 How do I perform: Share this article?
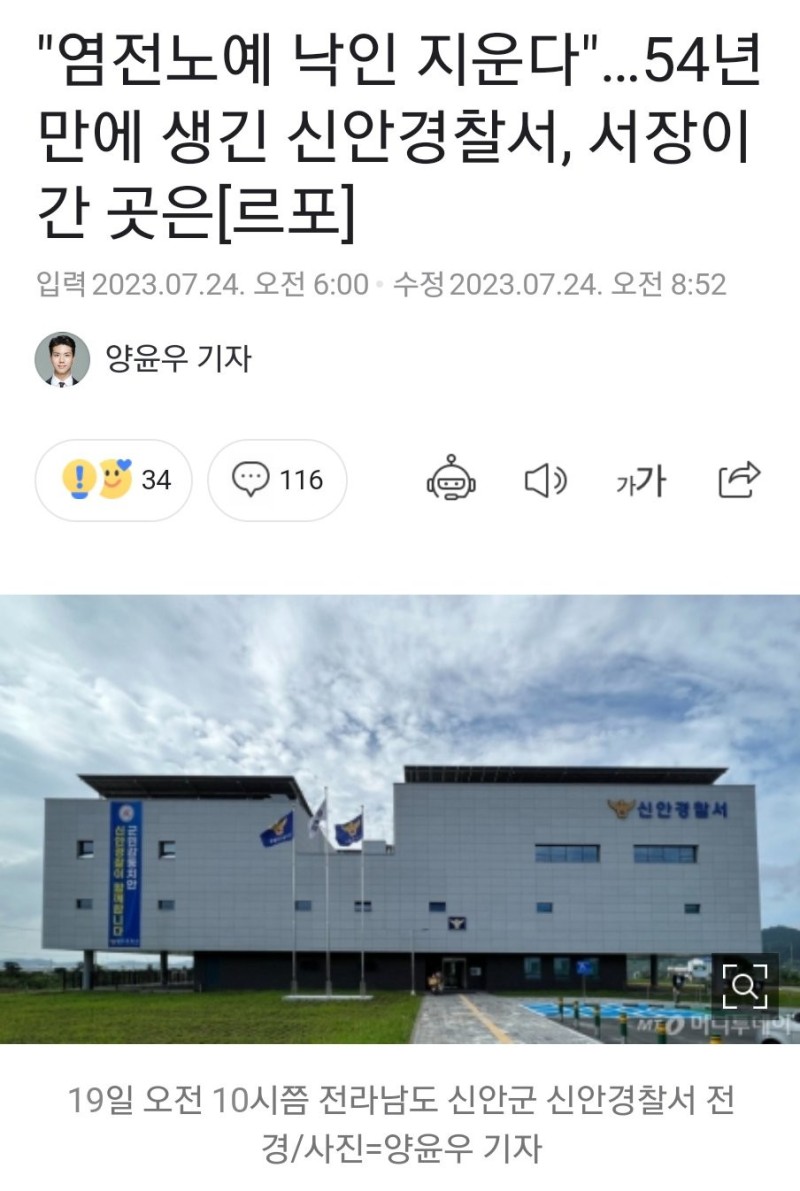pyautogui.click(x=740, y=480)
